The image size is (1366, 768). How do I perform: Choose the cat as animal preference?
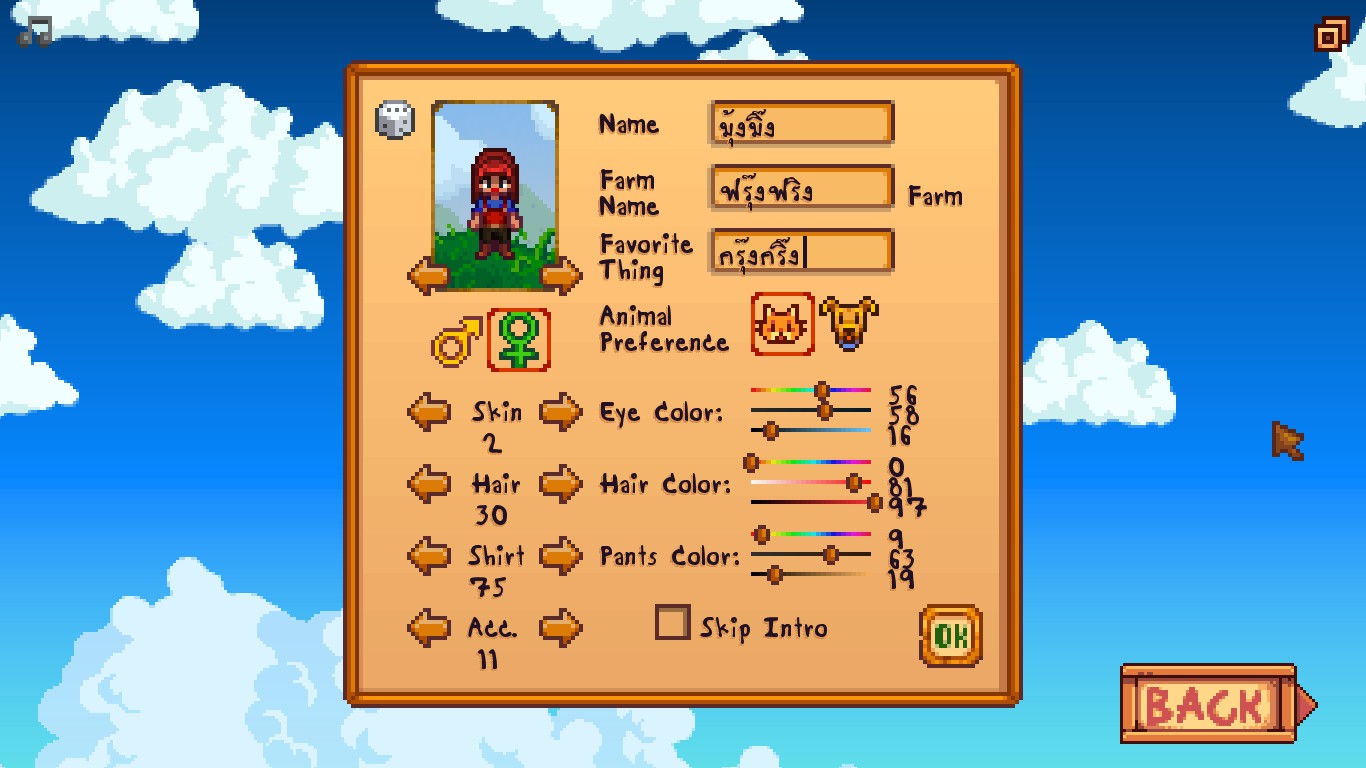pos(782,324)
